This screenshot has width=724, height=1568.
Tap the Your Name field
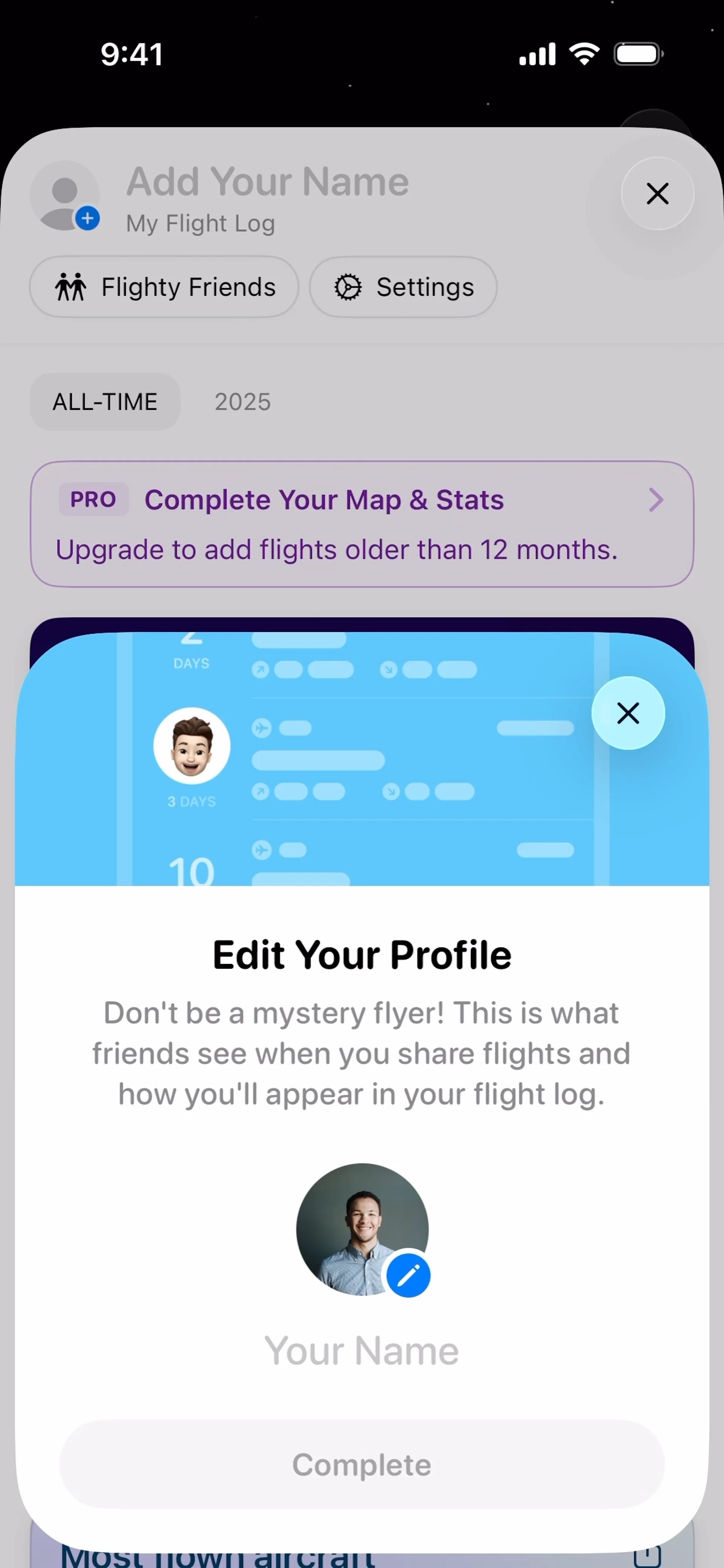point(362,1351)
